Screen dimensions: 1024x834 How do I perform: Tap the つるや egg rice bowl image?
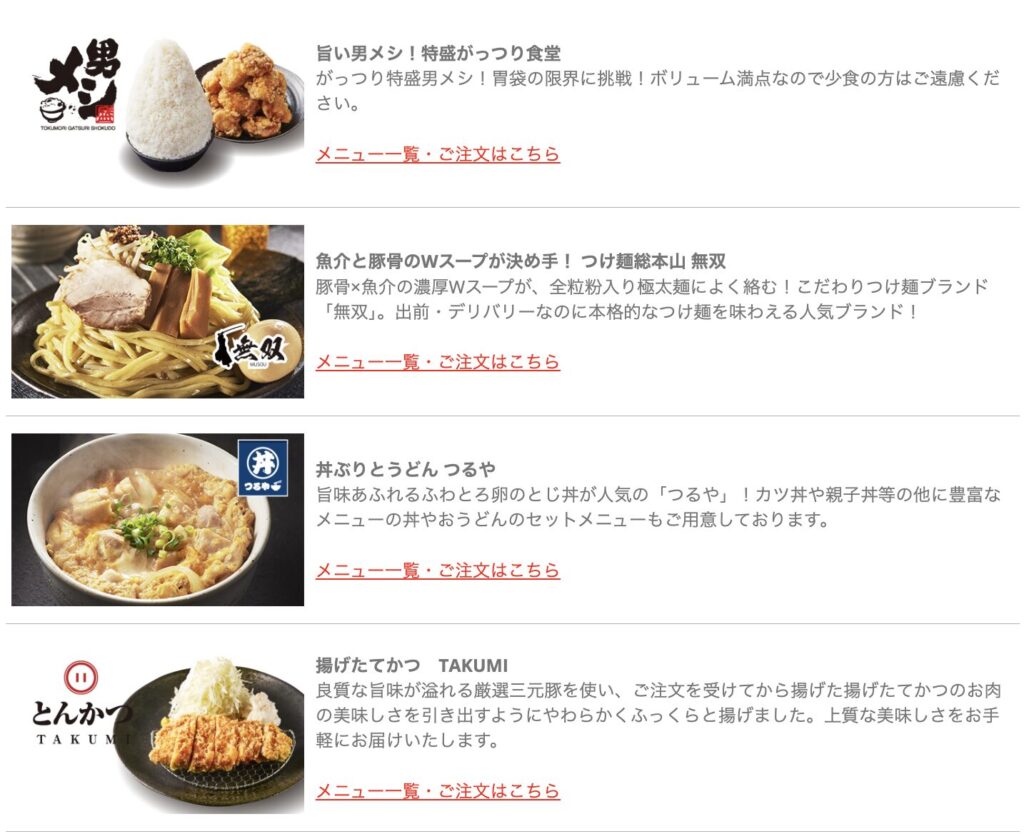(x=158, y=520)
